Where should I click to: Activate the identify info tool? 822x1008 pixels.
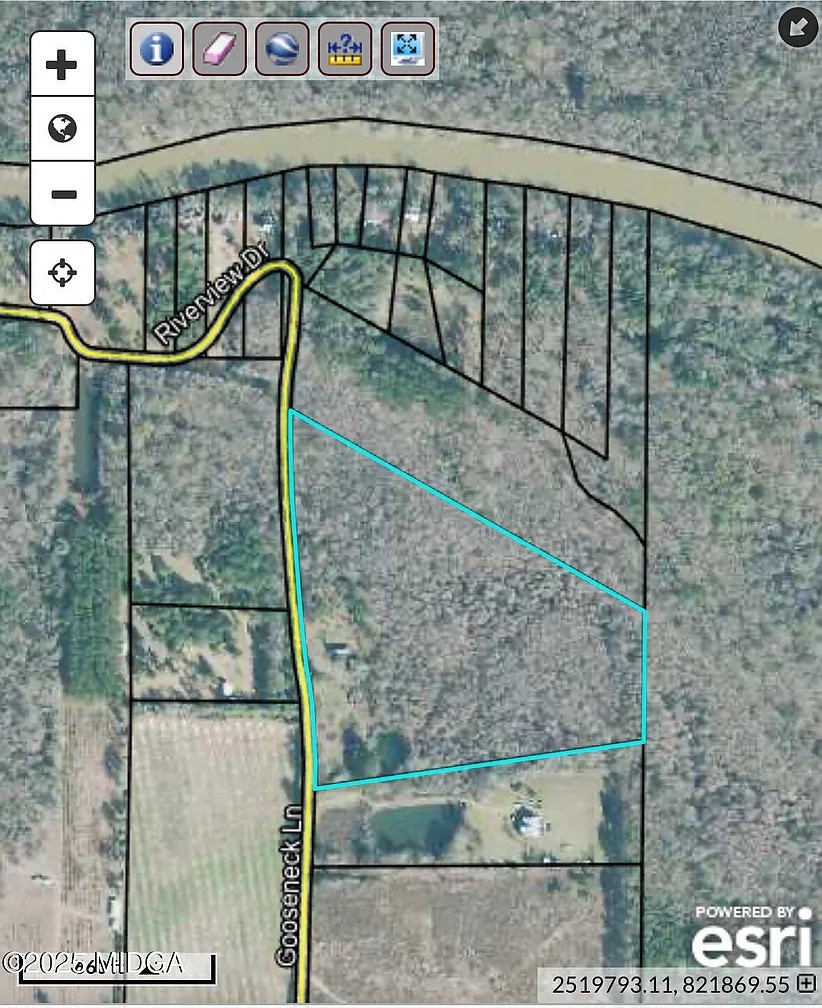(x=156, y=48)
